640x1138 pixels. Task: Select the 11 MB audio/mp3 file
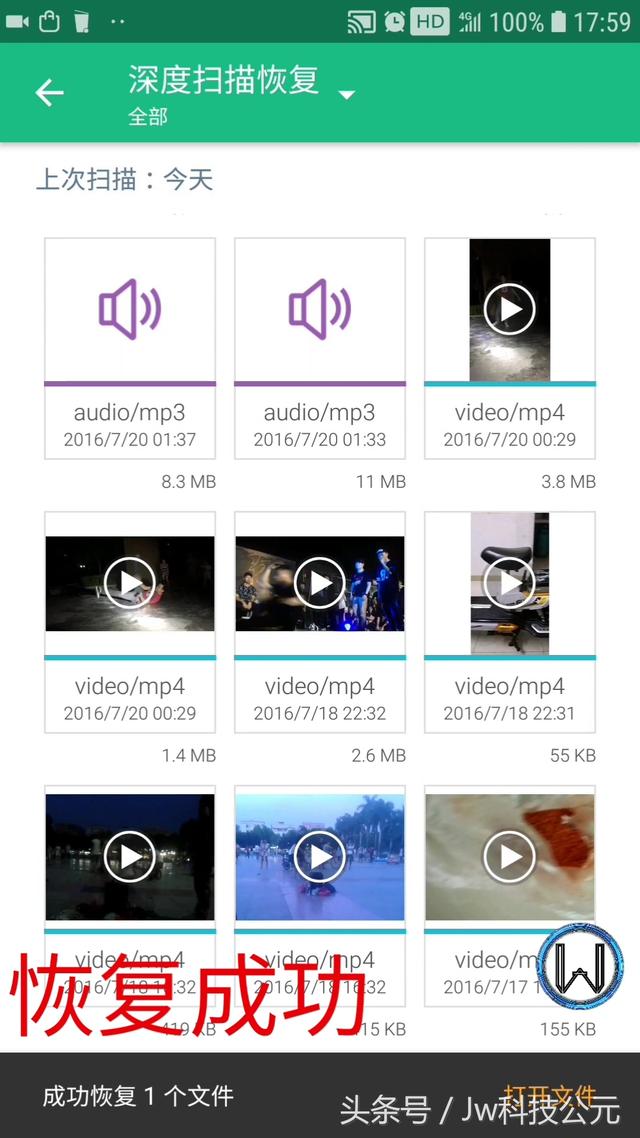[x=320, y=348]
